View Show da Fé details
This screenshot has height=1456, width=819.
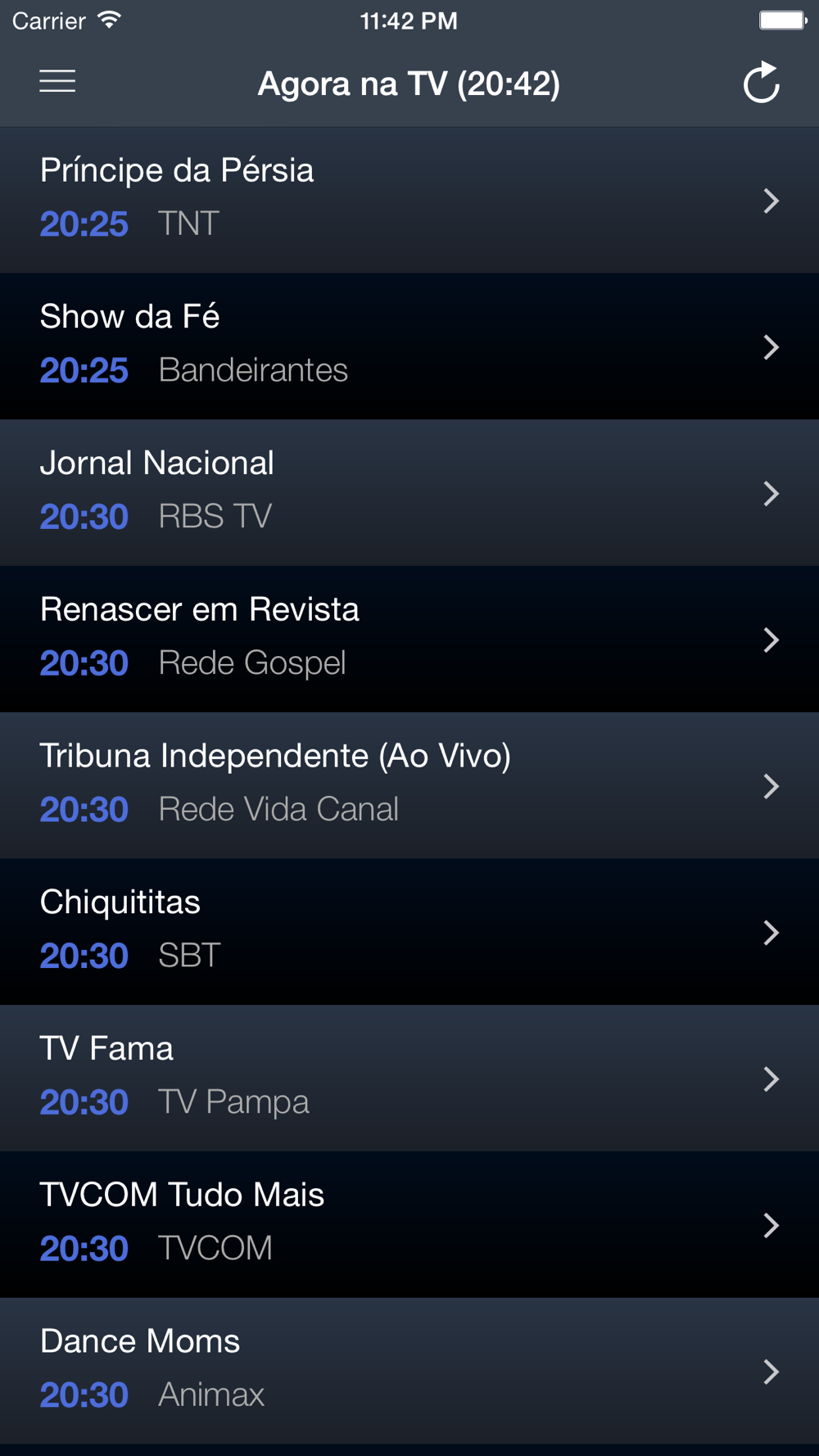(409, 346)
